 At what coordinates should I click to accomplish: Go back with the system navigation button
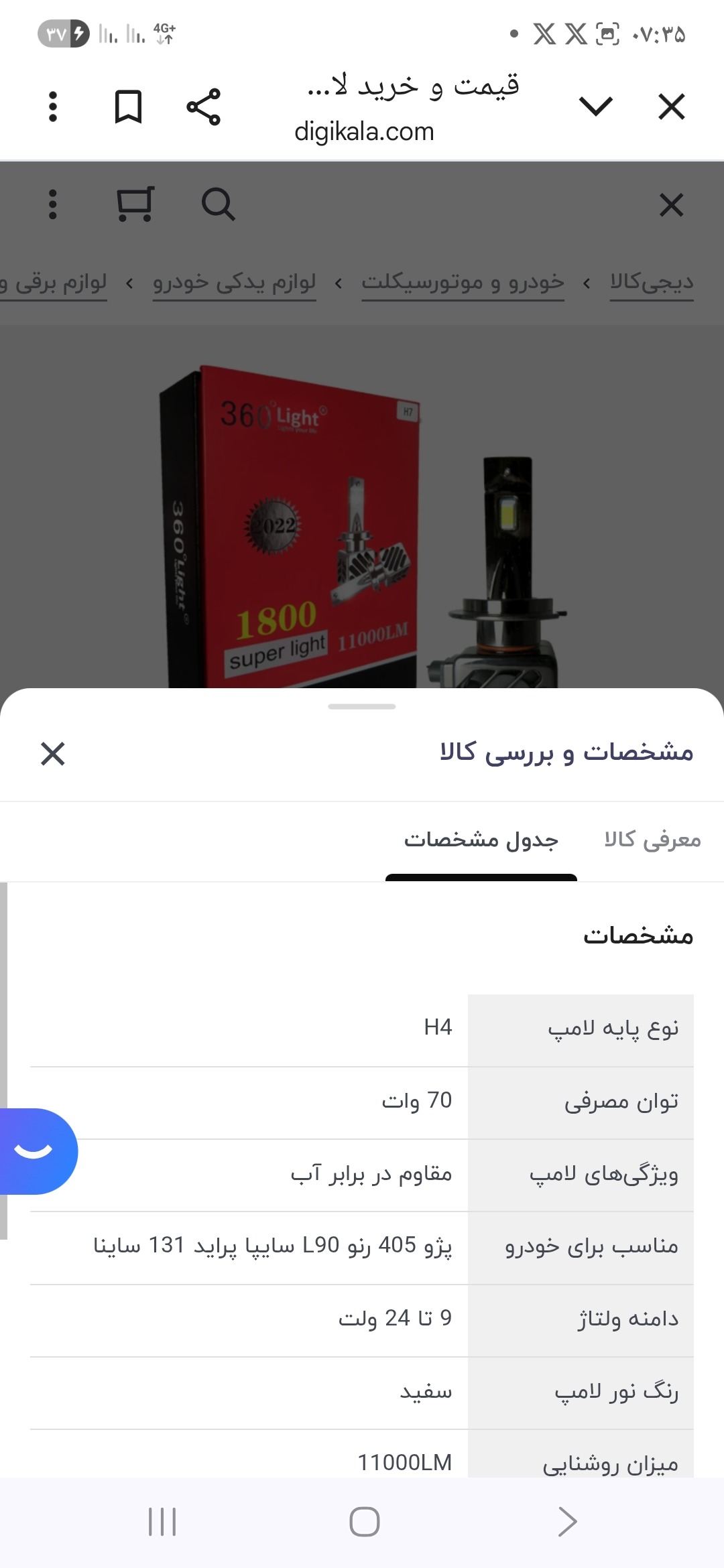coord(566,1522)
